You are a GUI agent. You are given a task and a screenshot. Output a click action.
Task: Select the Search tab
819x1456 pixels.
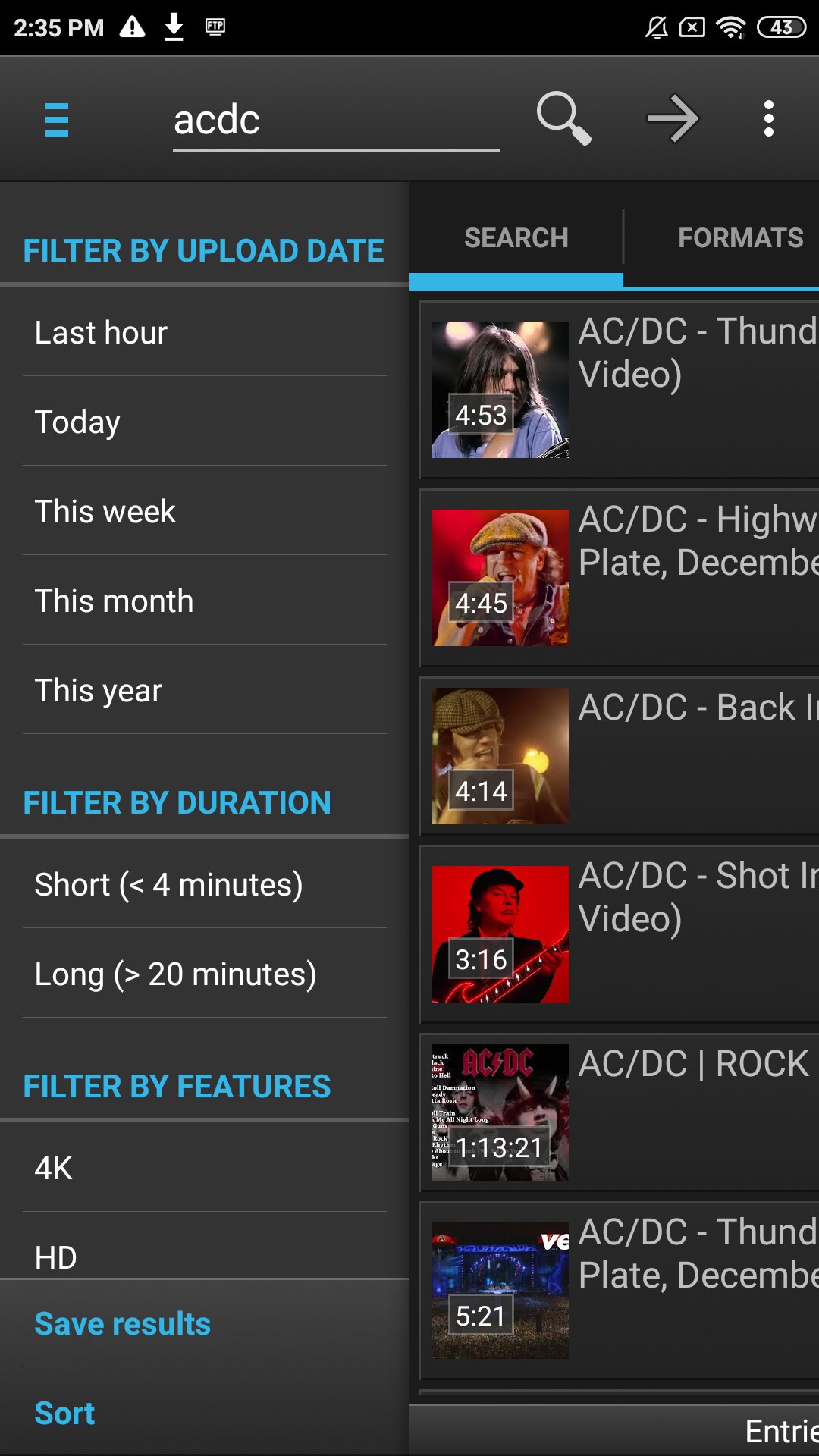tap(516, 238)
